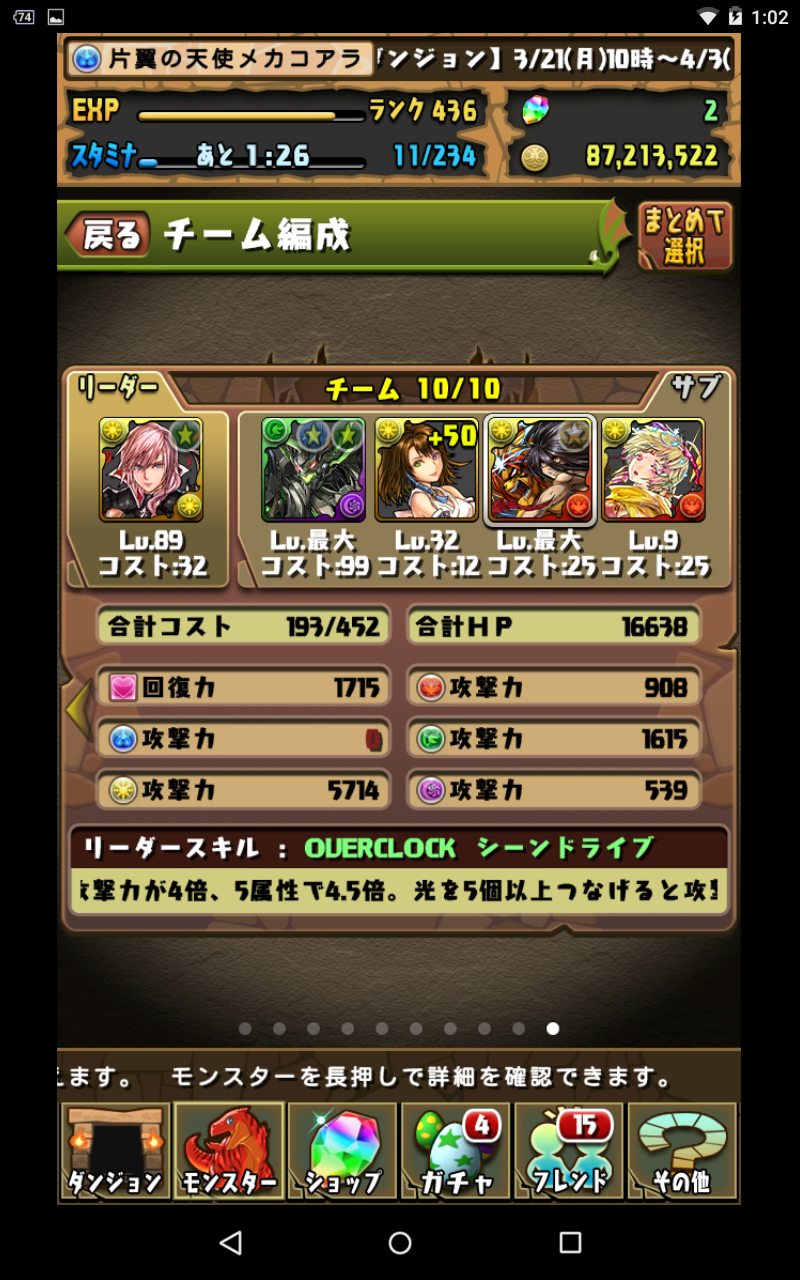Open the その他 others tab
This screenshot has width=800, height=1280.
pyautogui.click(x=683, y=1150)
